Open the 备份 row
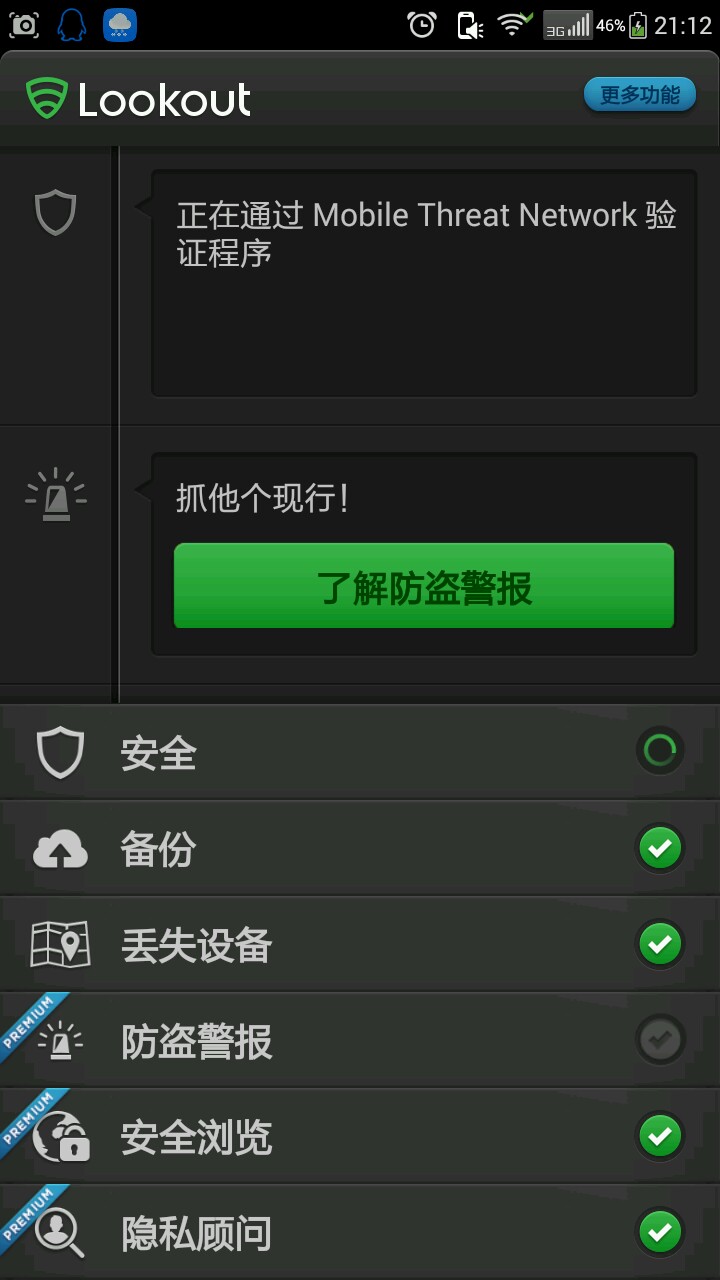The height and width of the screenshot is (1280, 720). pos(360,849)
